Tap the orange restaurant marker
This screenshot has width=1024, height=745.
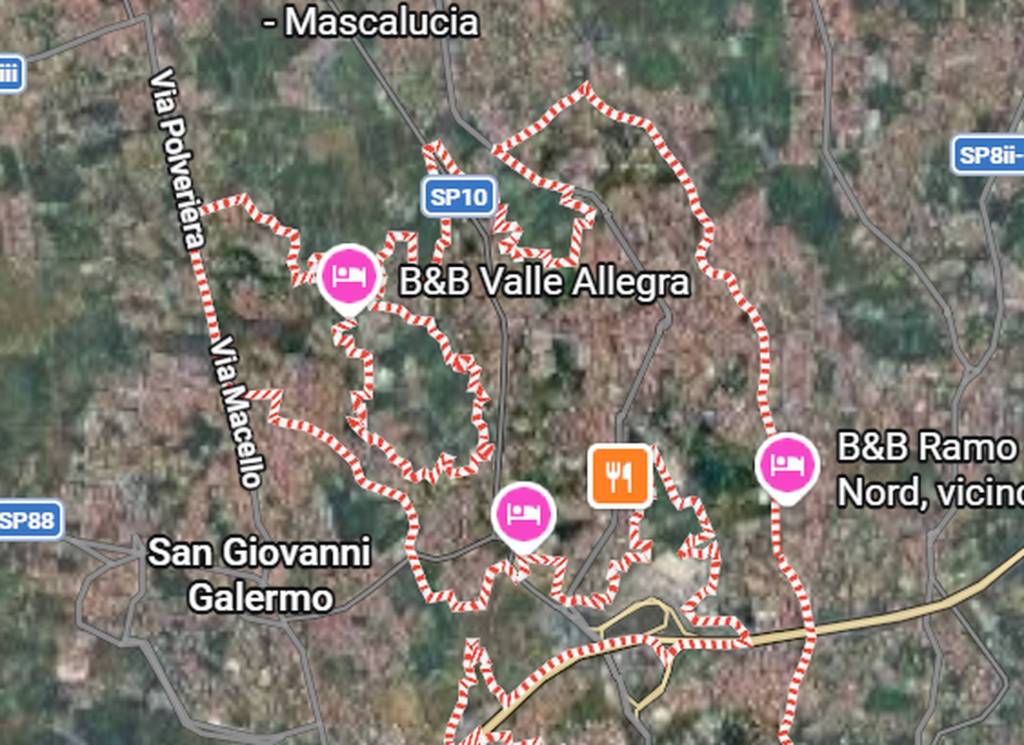click(620, 476)
